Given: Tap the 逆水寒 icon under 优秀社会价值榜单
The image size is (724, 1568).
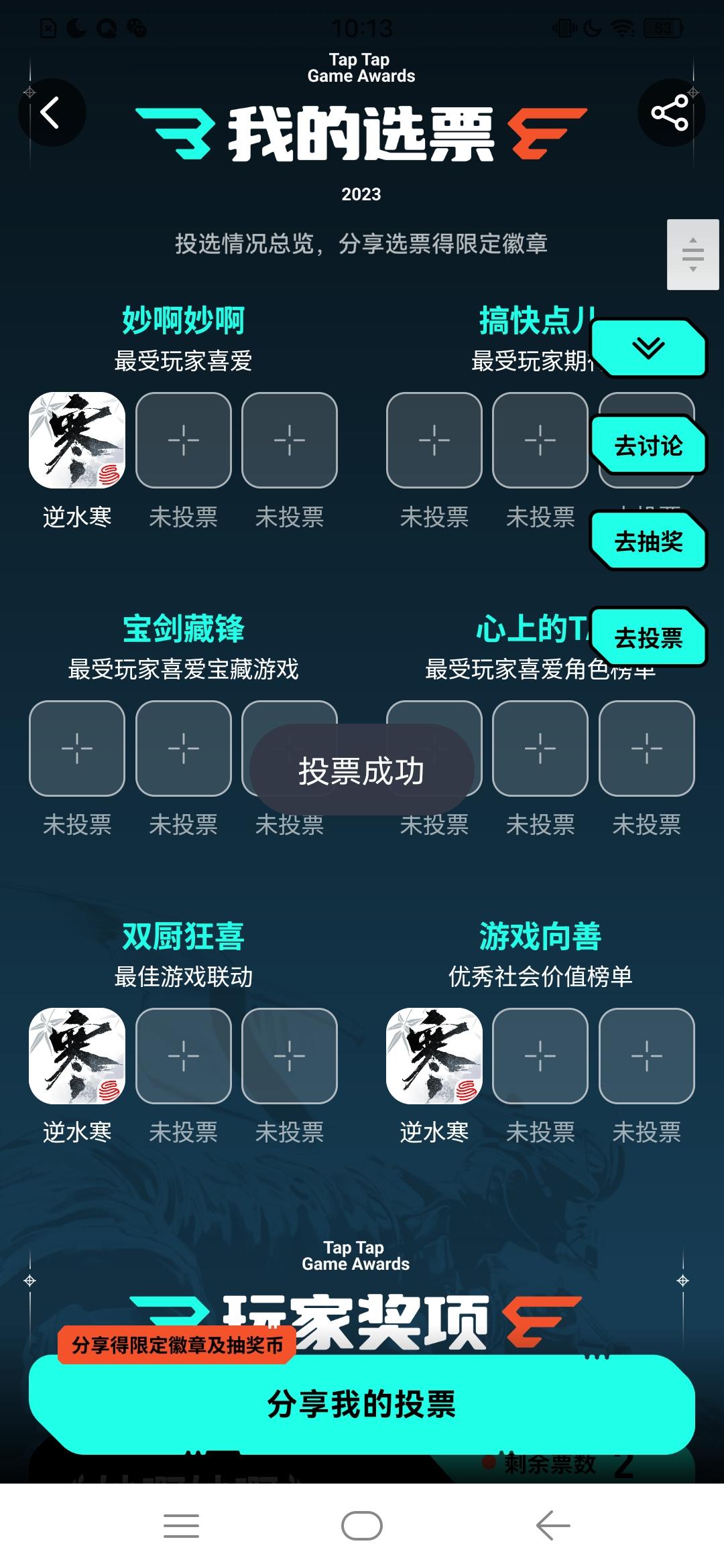Looking at the screenshot, I should (434, 1055).
